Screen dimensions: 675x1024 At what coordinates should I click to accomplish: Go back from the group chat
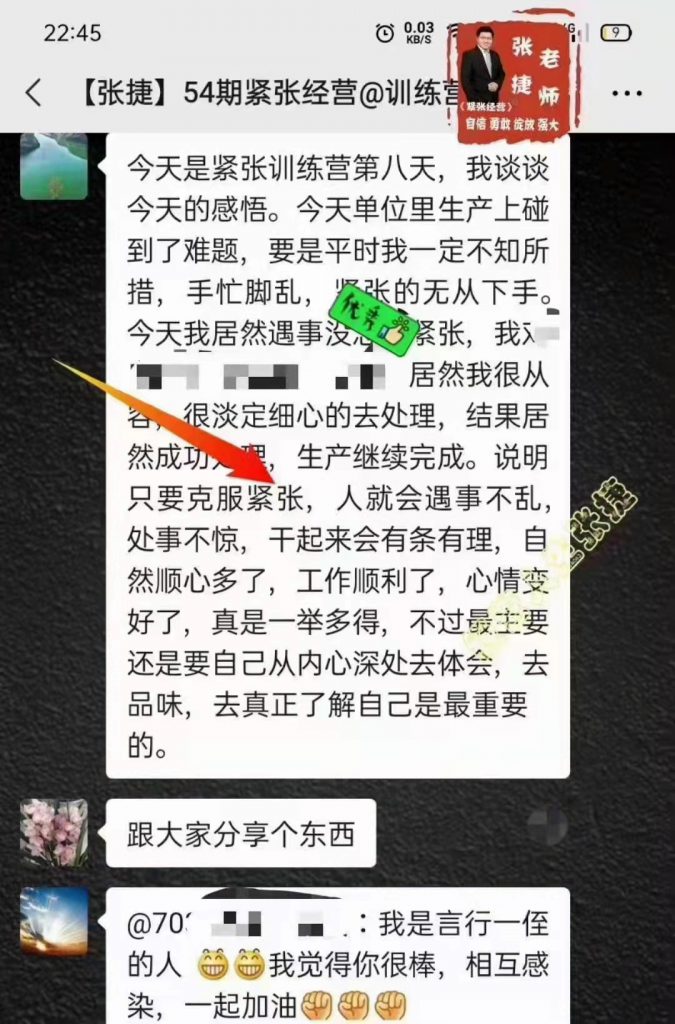coord(33,94)
